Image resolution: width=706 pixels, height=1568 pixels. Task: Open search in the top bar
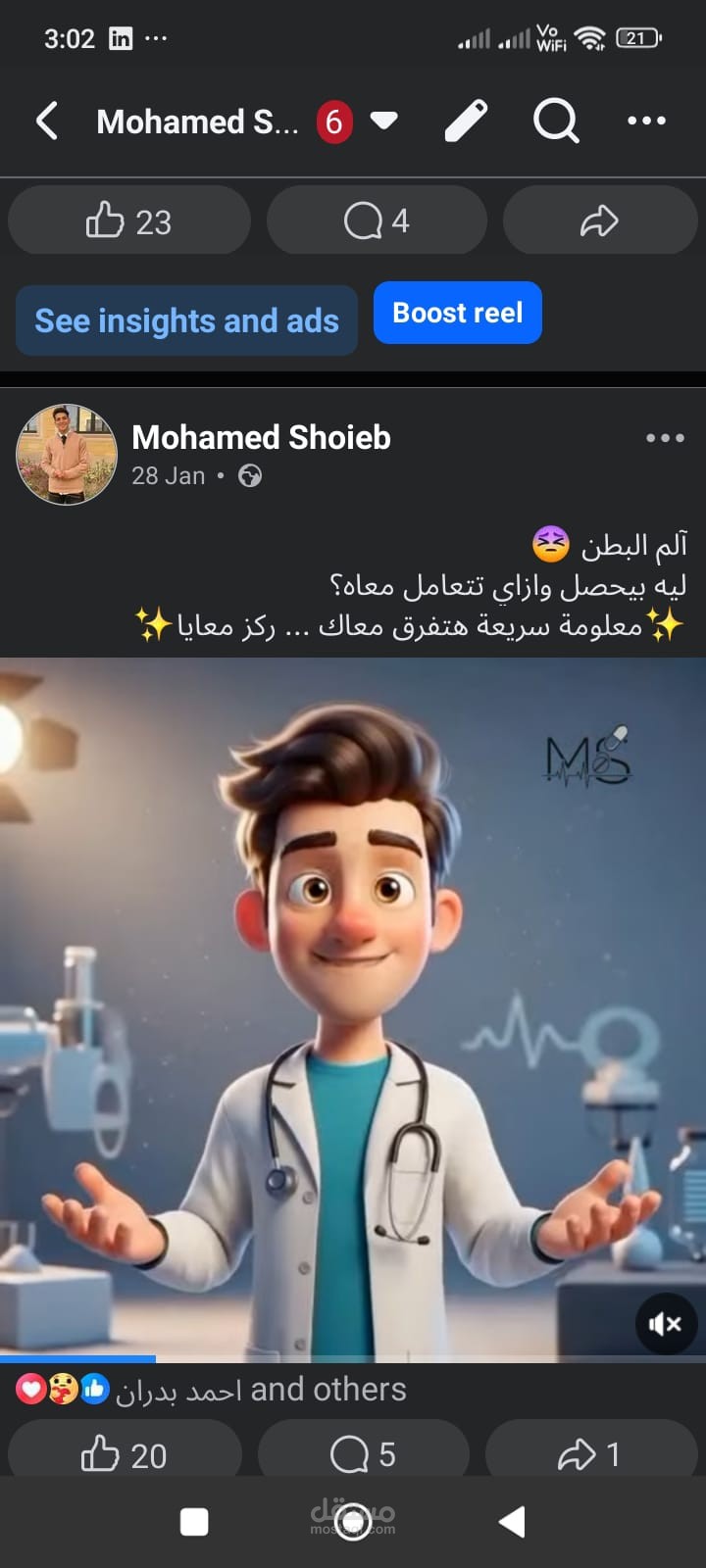coord(555,122)
